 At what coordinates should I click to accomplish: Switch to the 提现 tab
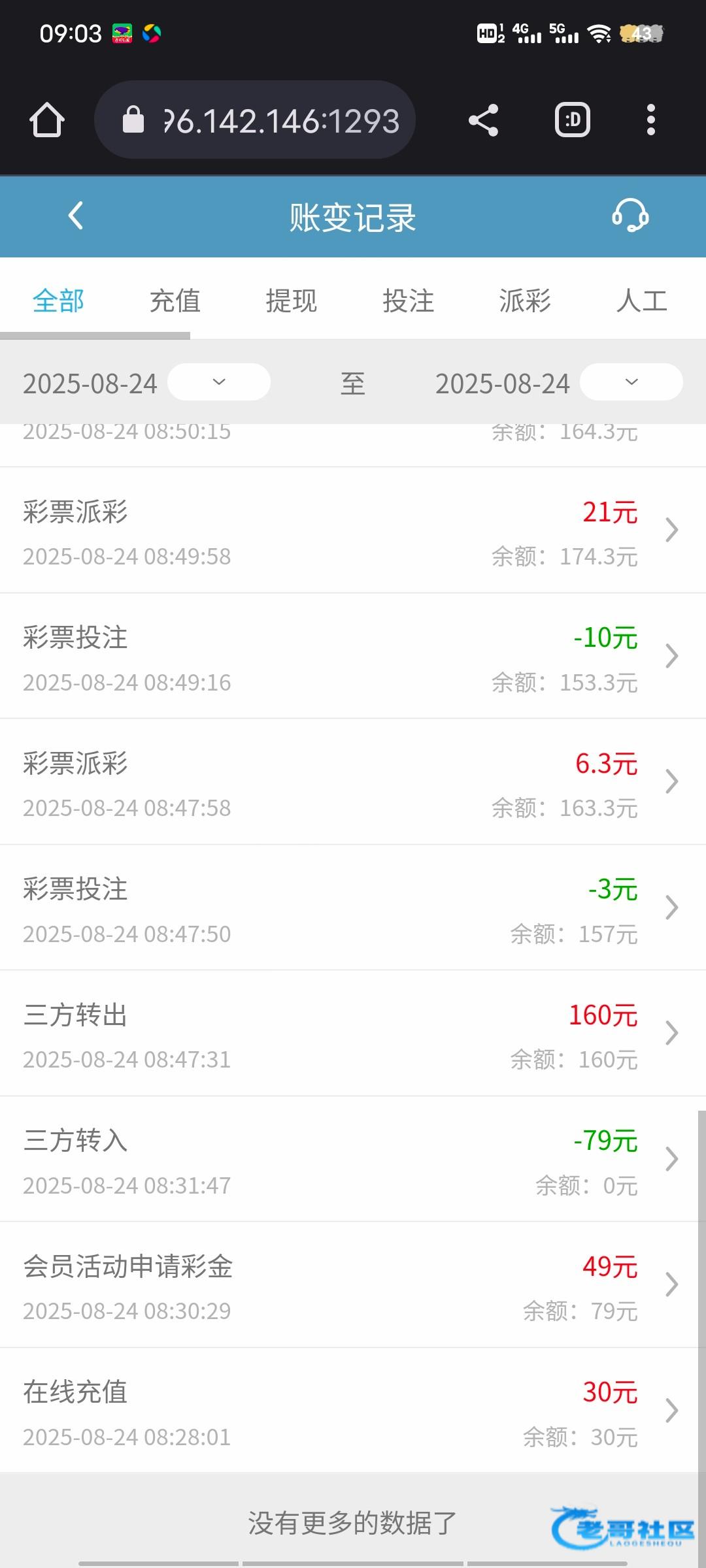292,301
